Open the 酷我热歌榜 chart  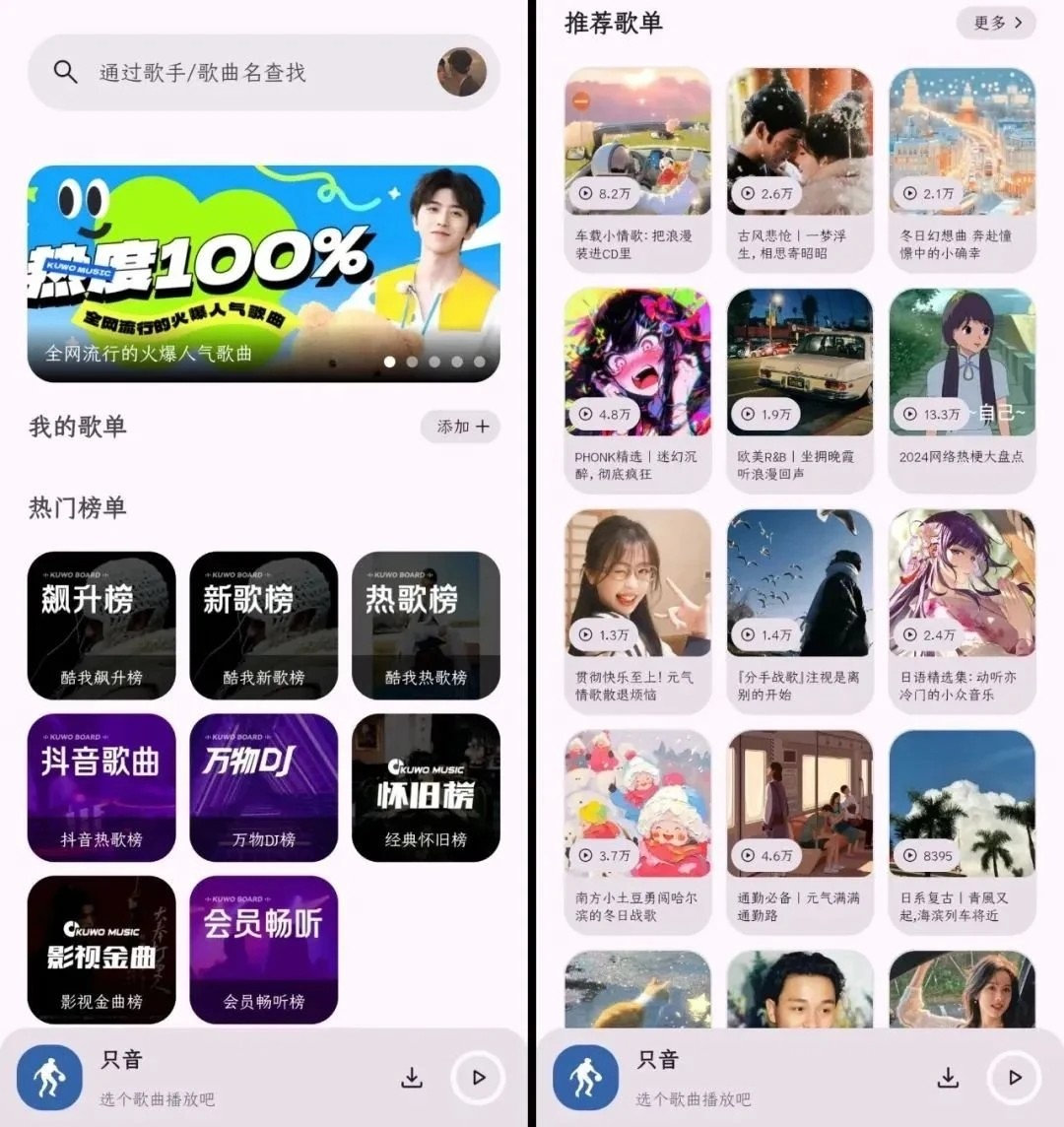click(x=426, y=625)
